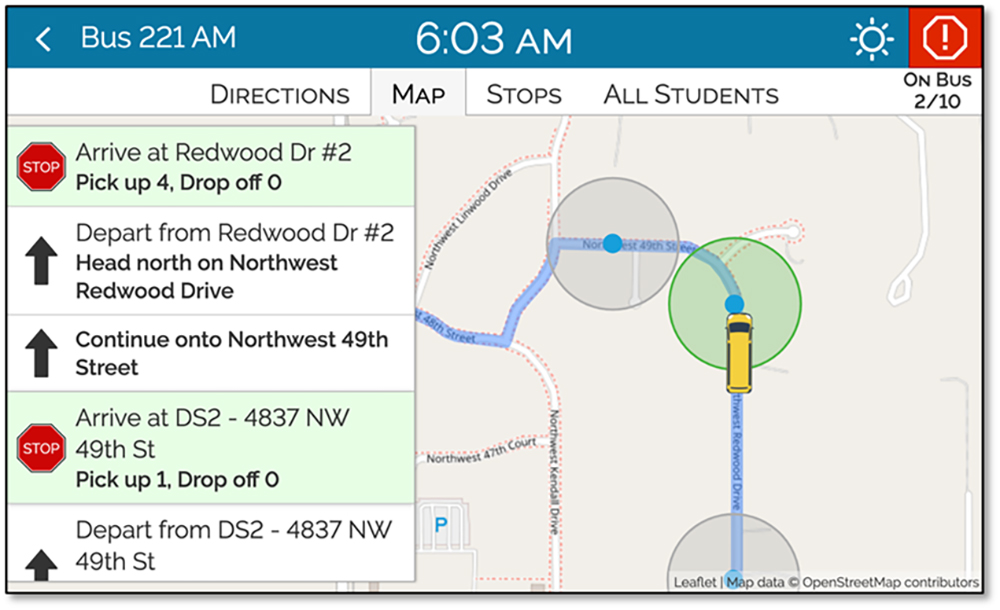Open the Arrive at Redwood Dr #2 stop

coord(211,166)
